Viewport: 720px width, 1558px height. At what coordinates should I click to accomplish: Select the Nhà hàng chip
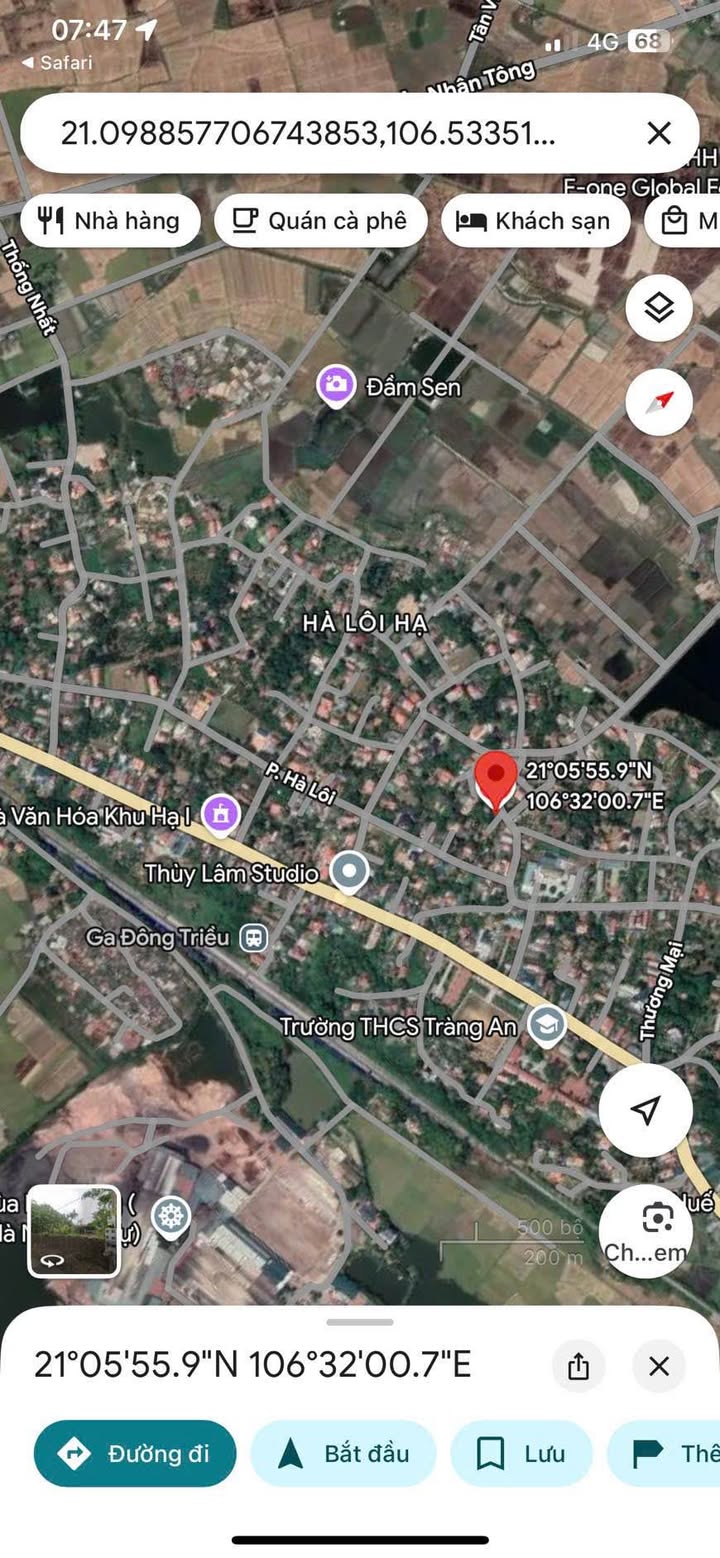(x=110, y=221)
